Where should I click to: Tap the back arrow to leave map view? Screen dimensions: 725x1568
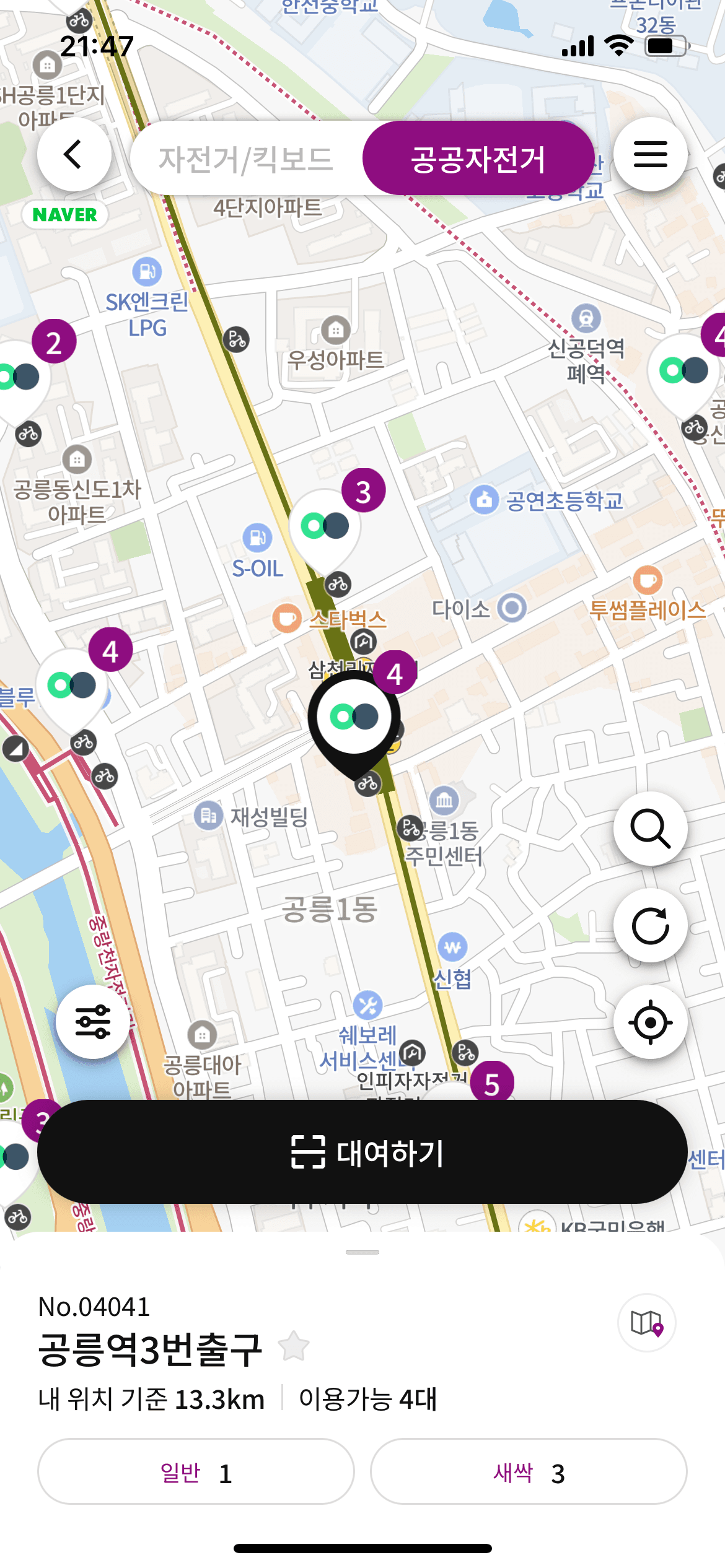[74, 155]
